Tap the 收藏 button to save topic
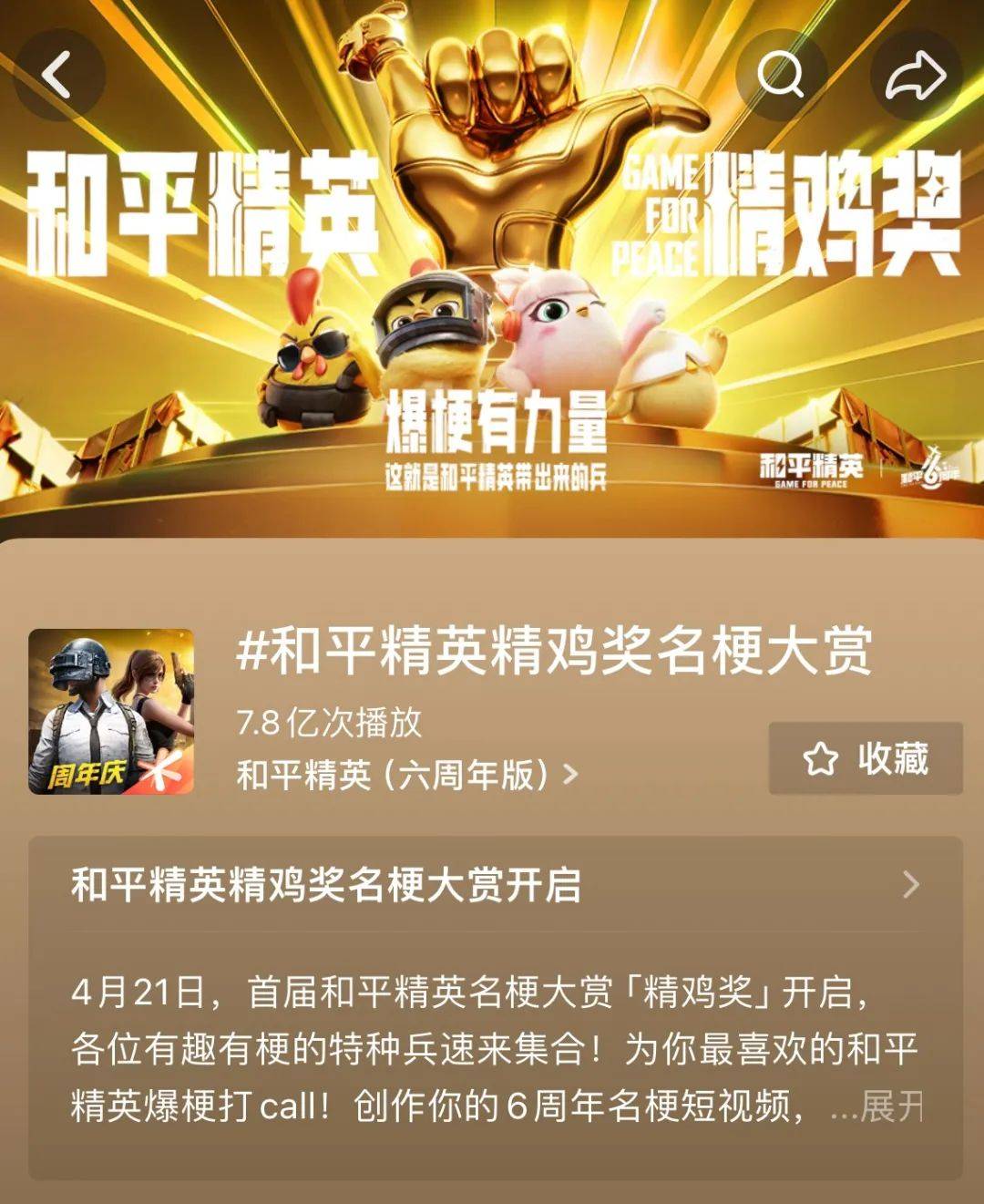Image resolution: width=984 pixels, height=1204 pixels. (x=866, y=758)
